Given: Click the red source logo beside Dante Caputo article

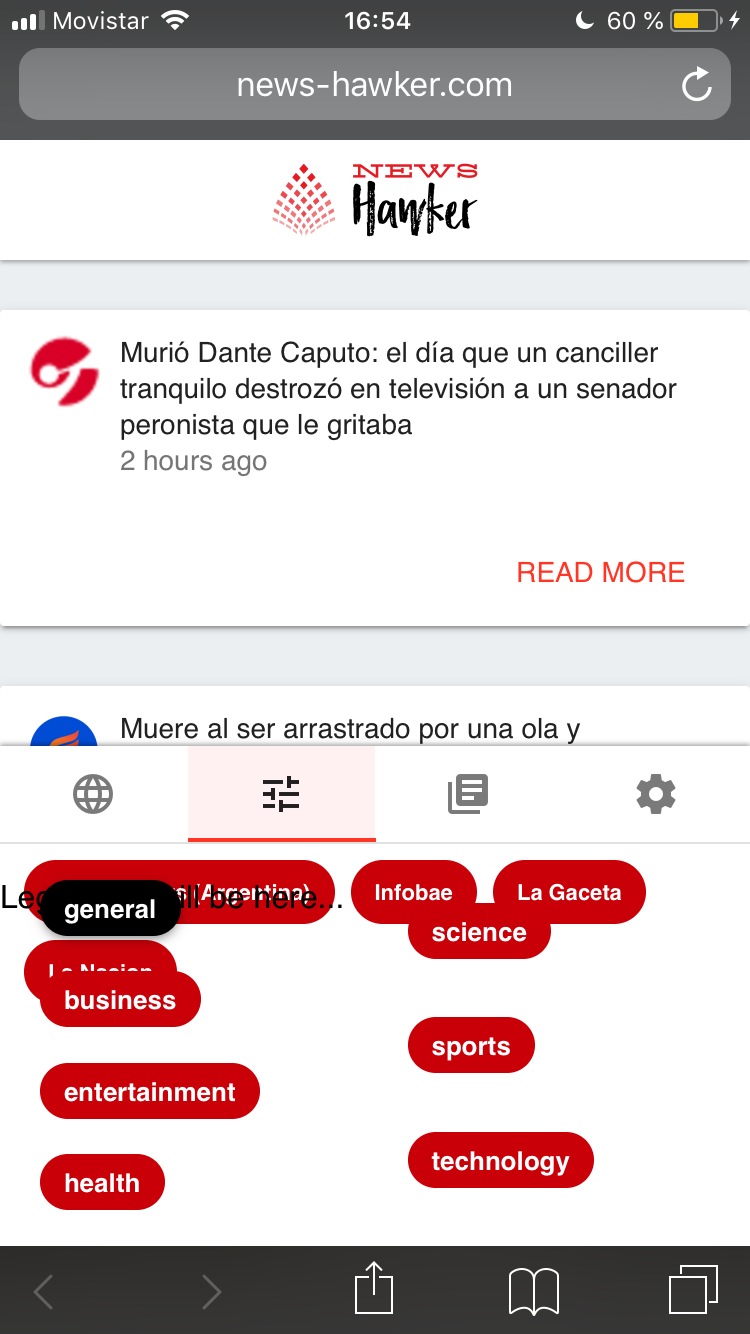Looking at the screenshot, I should pyautogui.click(x=64, y=371).
